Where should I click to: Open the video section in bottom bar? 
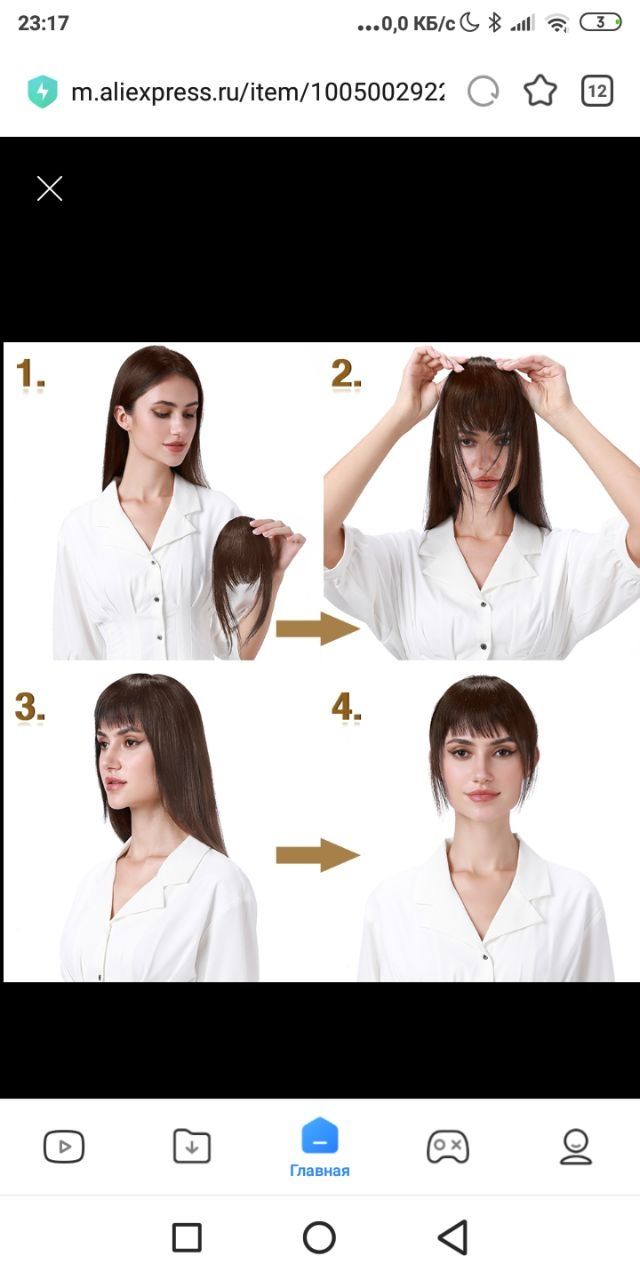(64, 1146)
